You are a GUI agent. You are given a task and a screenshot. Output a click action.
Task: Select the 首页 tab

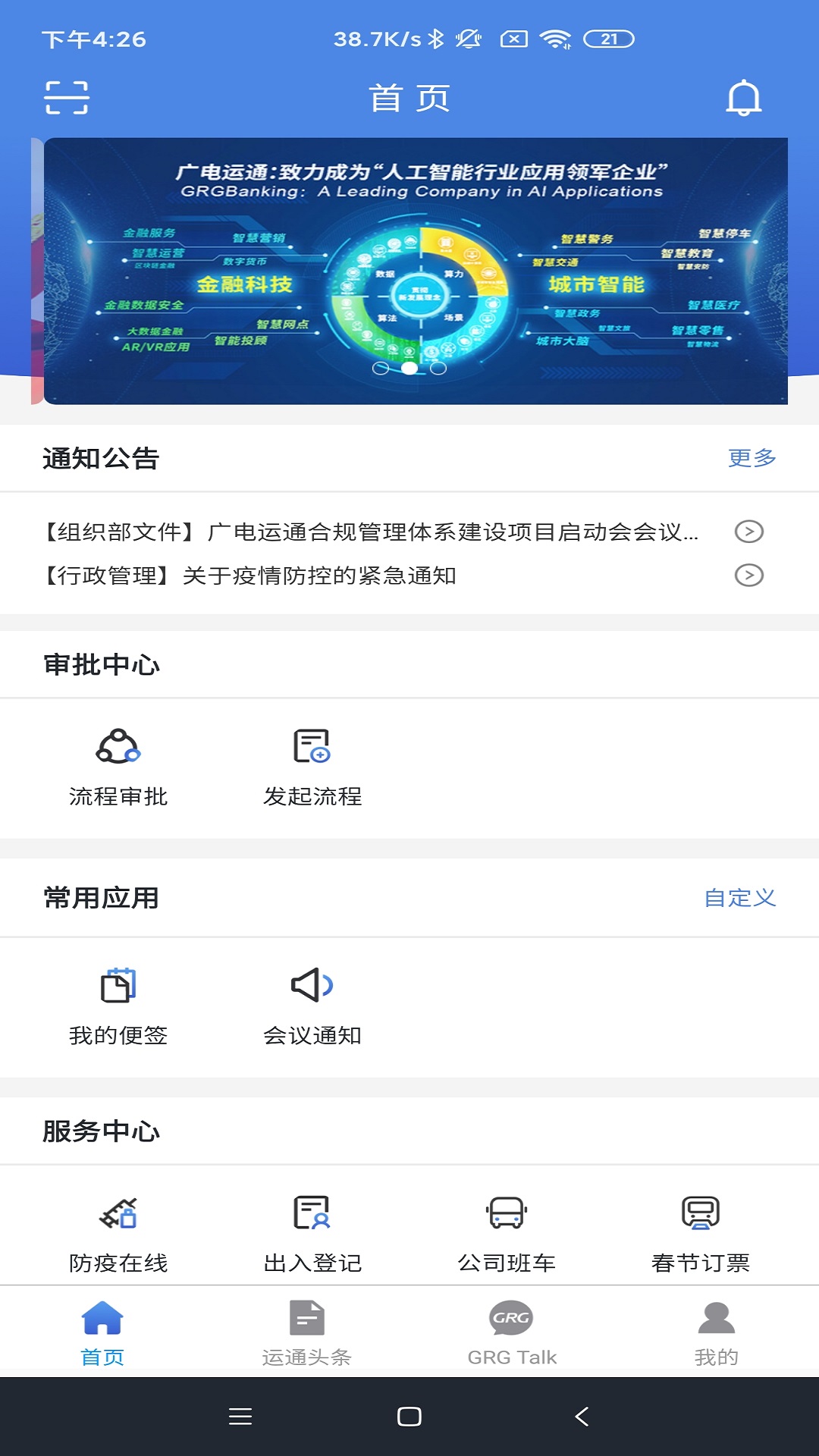point(102,1332)
